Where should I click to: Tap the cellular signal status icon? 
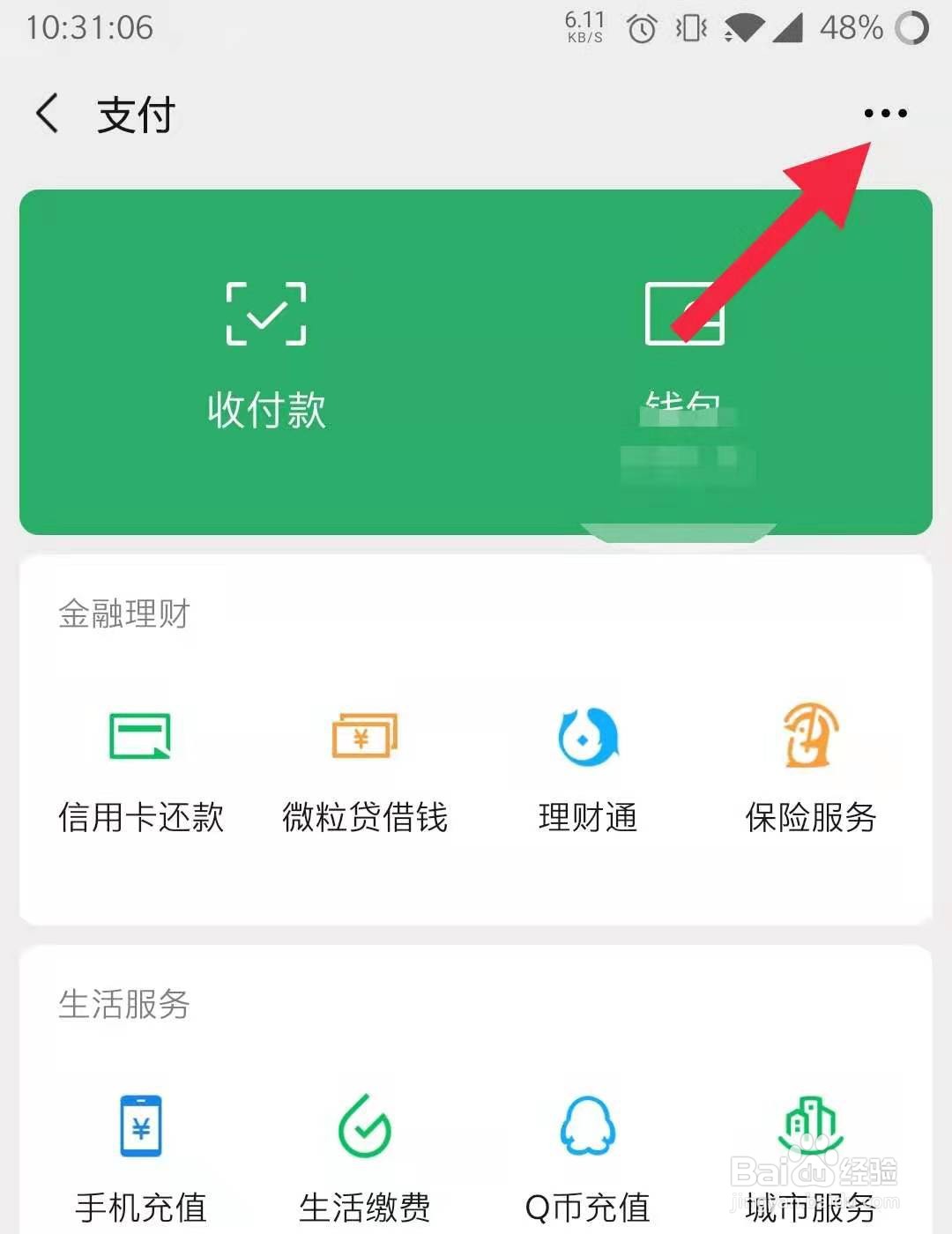click(x=792, y=29)
